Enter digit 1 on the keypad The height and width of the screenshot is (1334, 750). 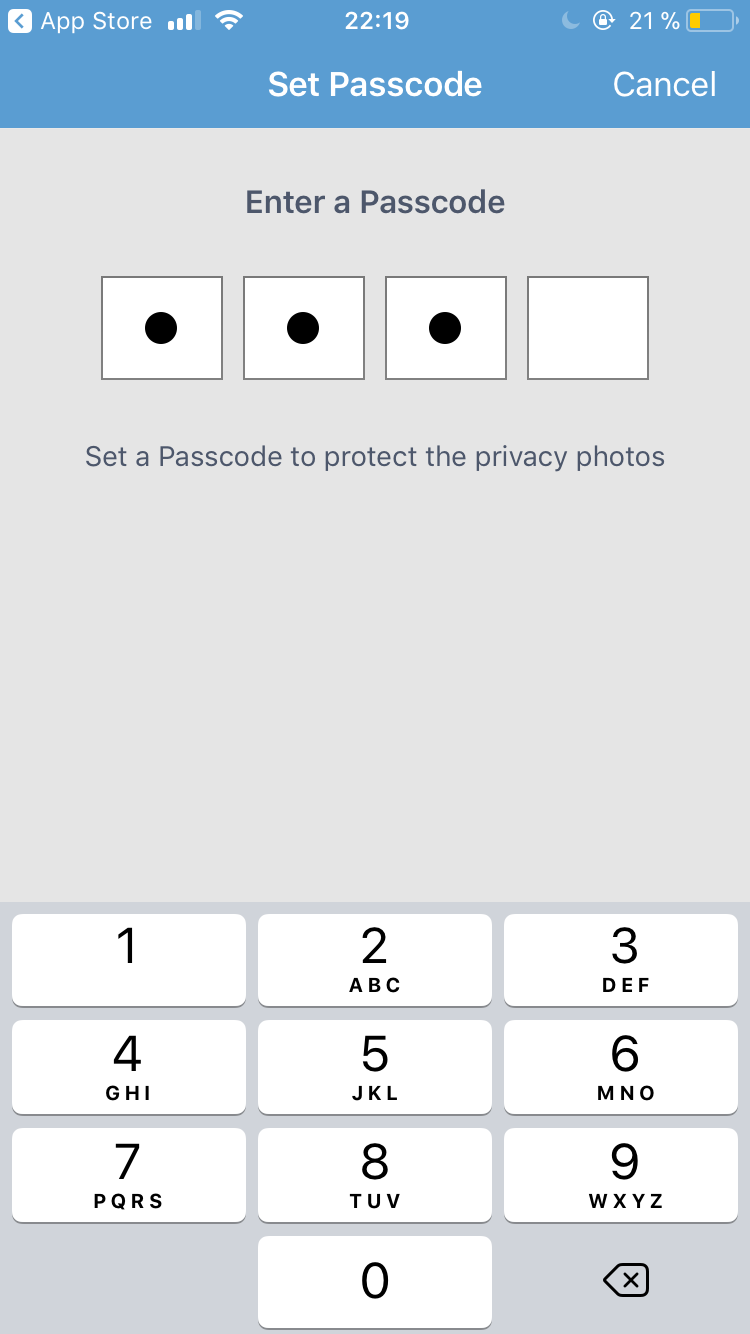point(128,959)
